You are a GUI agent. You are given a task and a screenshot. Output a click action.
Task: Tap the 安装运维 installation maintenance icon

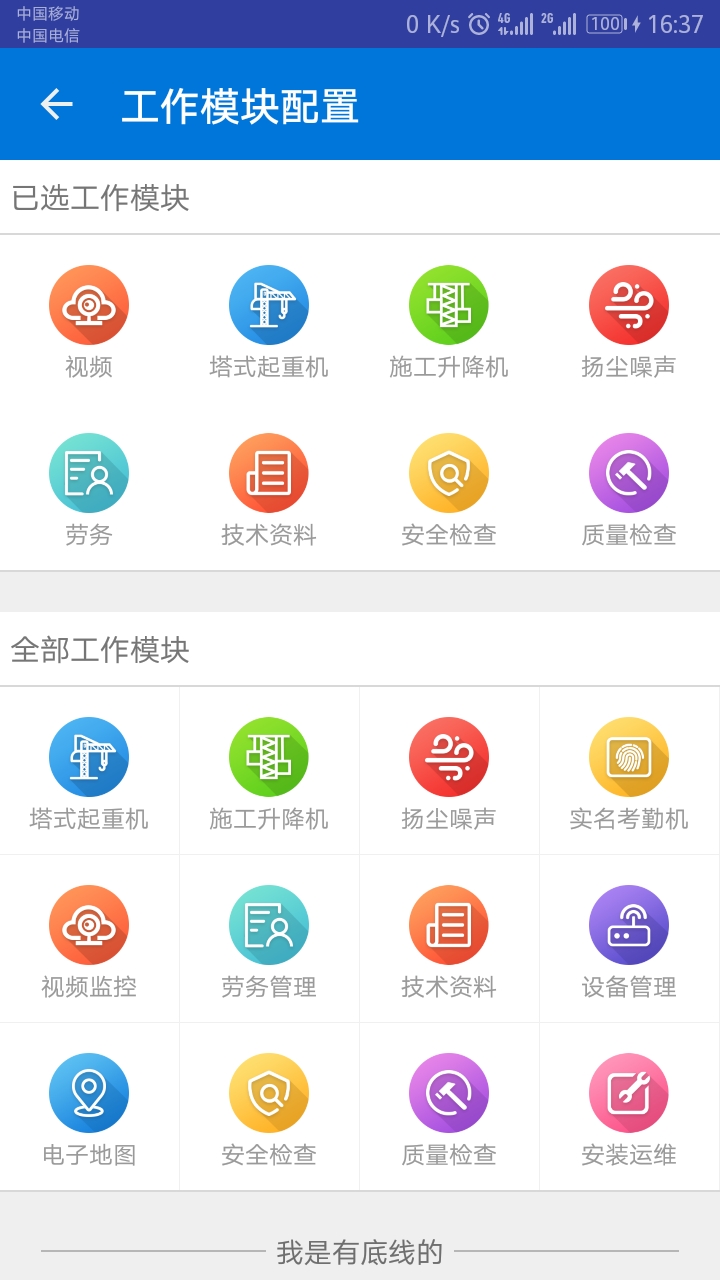coord(629,1093)
